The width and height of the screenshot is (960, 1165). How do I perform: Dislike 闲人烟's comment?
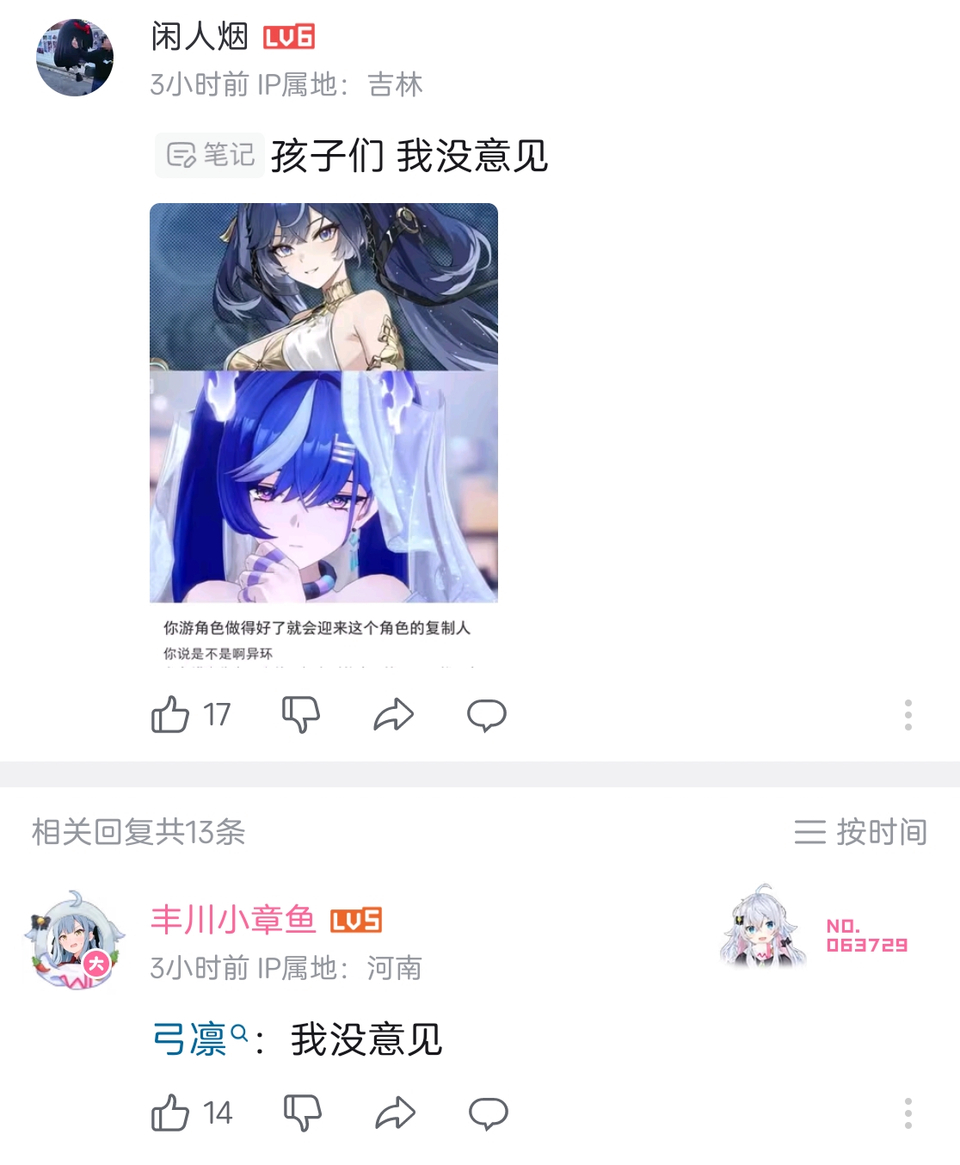pos(301,715)
